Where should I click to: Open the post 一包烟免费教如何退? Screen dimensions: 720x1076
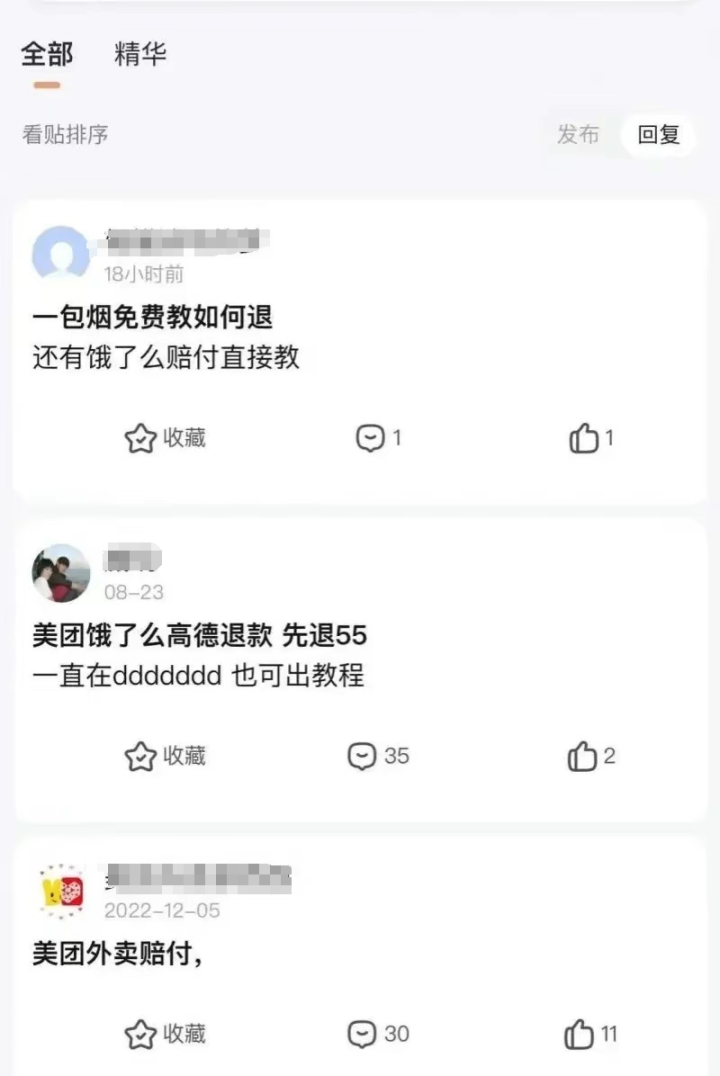tap(152, 317)
